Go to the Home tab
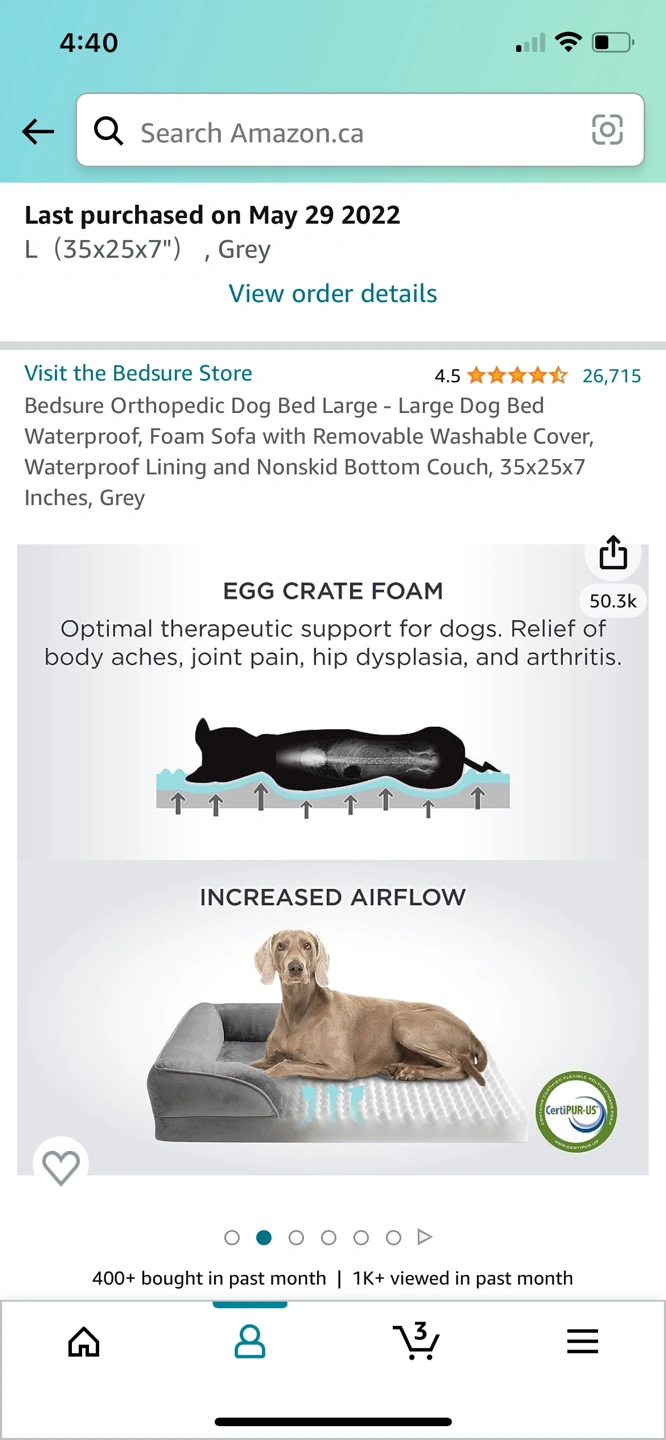The width and height of the screenshot is (666, 1440). click(x=84, y=1341)
